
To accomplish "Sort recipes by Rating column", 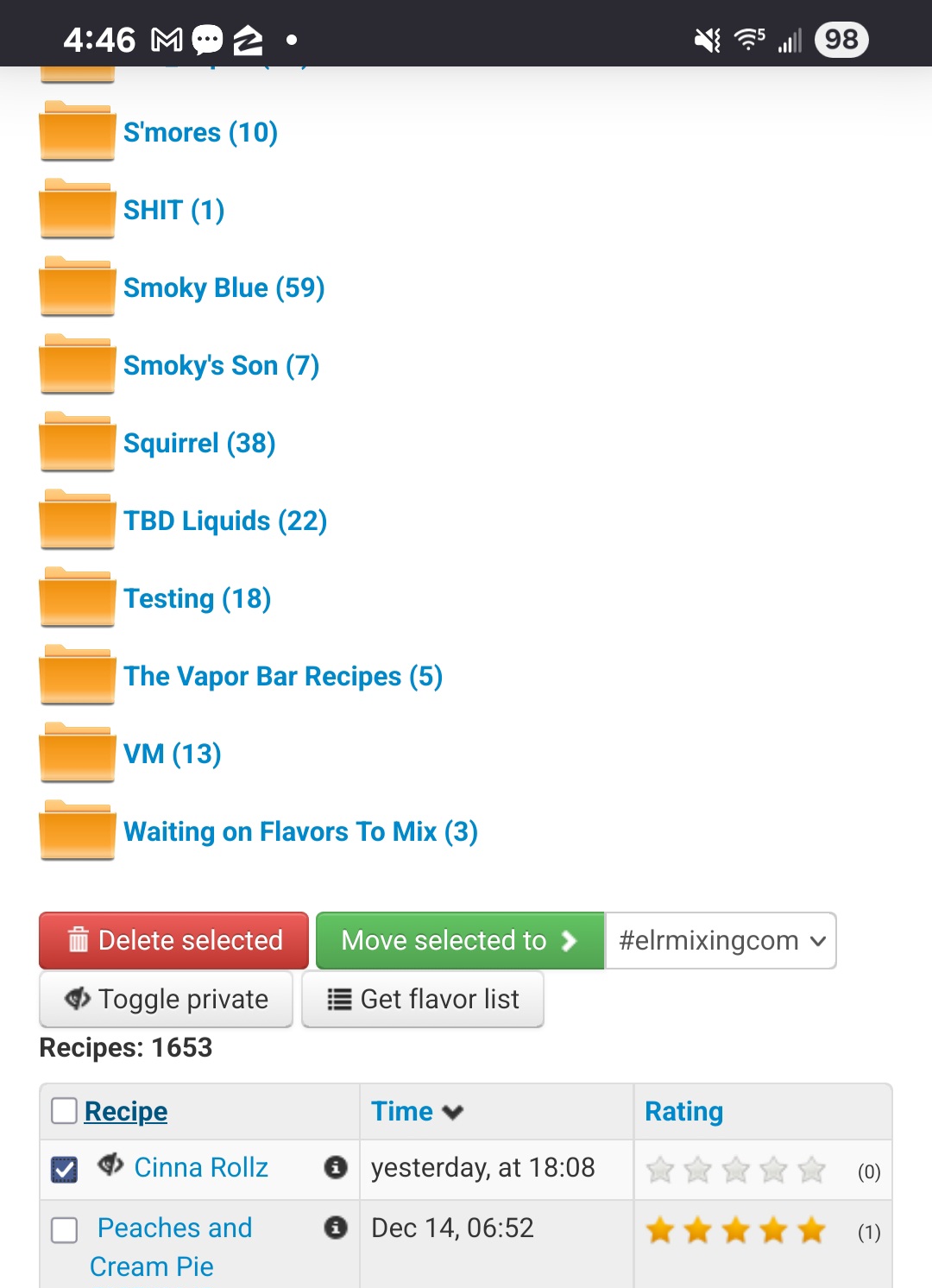I will (683, 1111).
